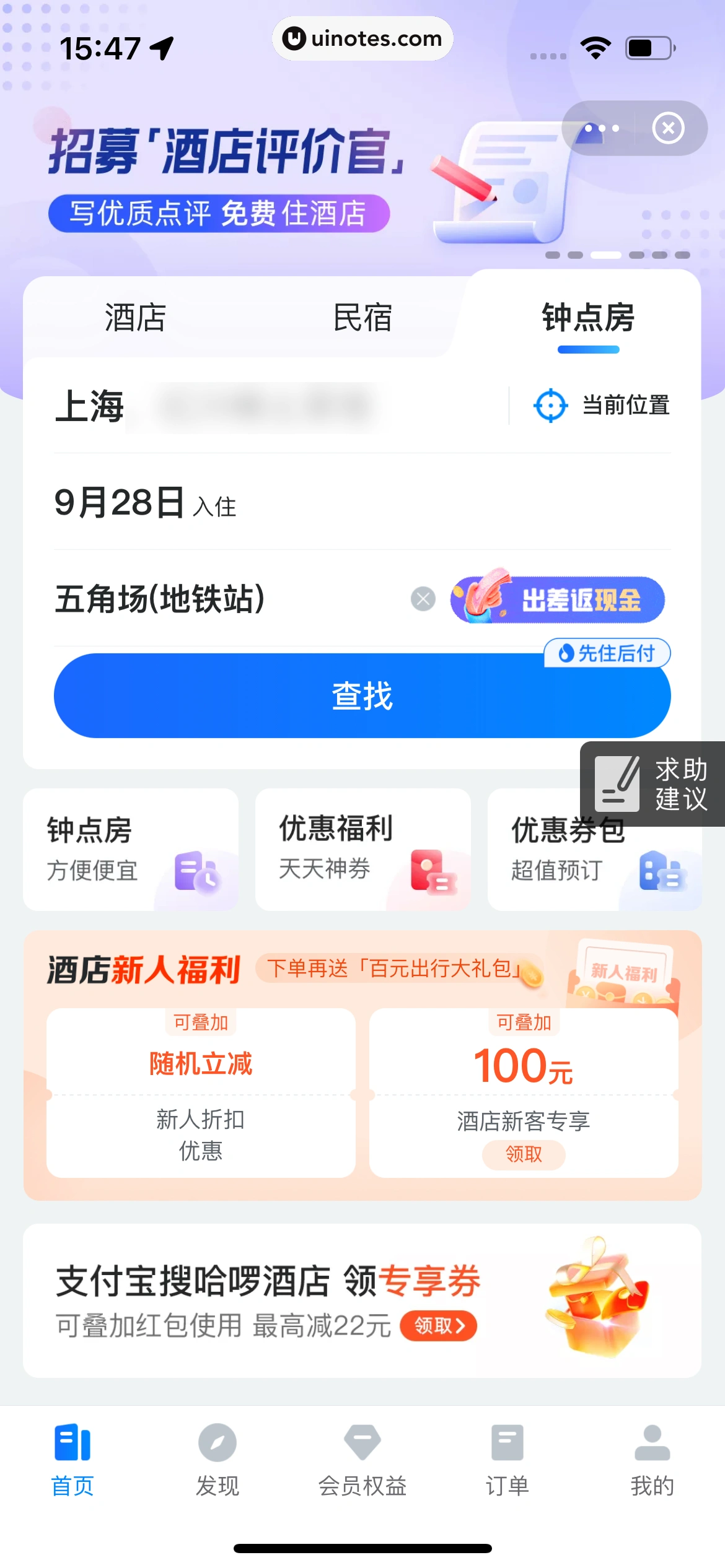Image resolution: width=725 pixels, height=1568 pixels.
Task: Claim the 100元 new-customer coupon via 领取
Action: (524, 1154)
